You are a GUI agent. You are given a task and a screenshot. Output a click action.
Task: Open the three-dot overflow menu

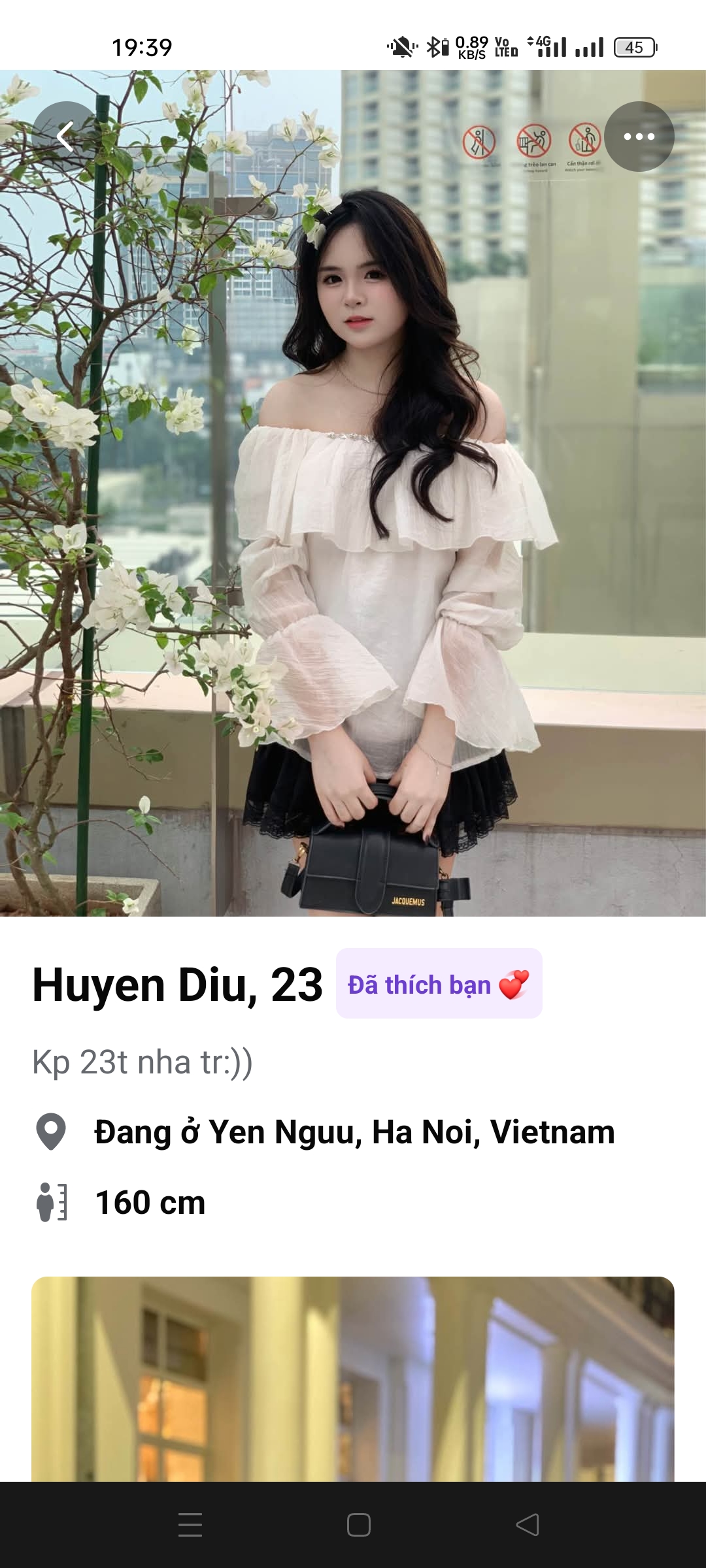[639, 137]
